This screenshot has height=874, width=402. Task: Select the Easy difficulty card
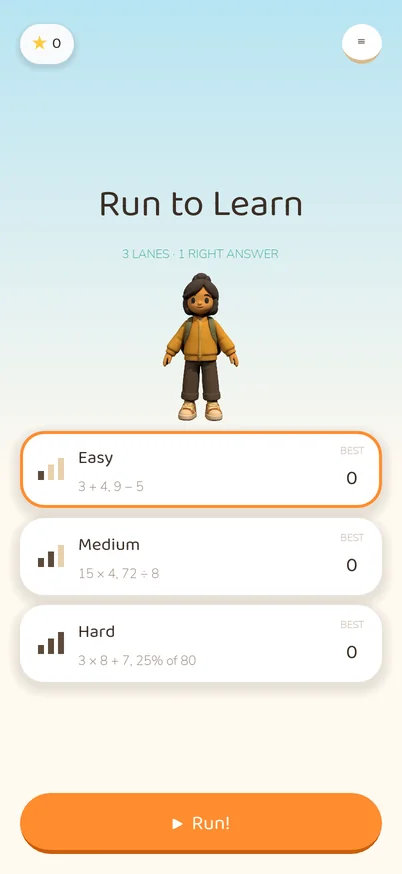click(x=201, y=469)
